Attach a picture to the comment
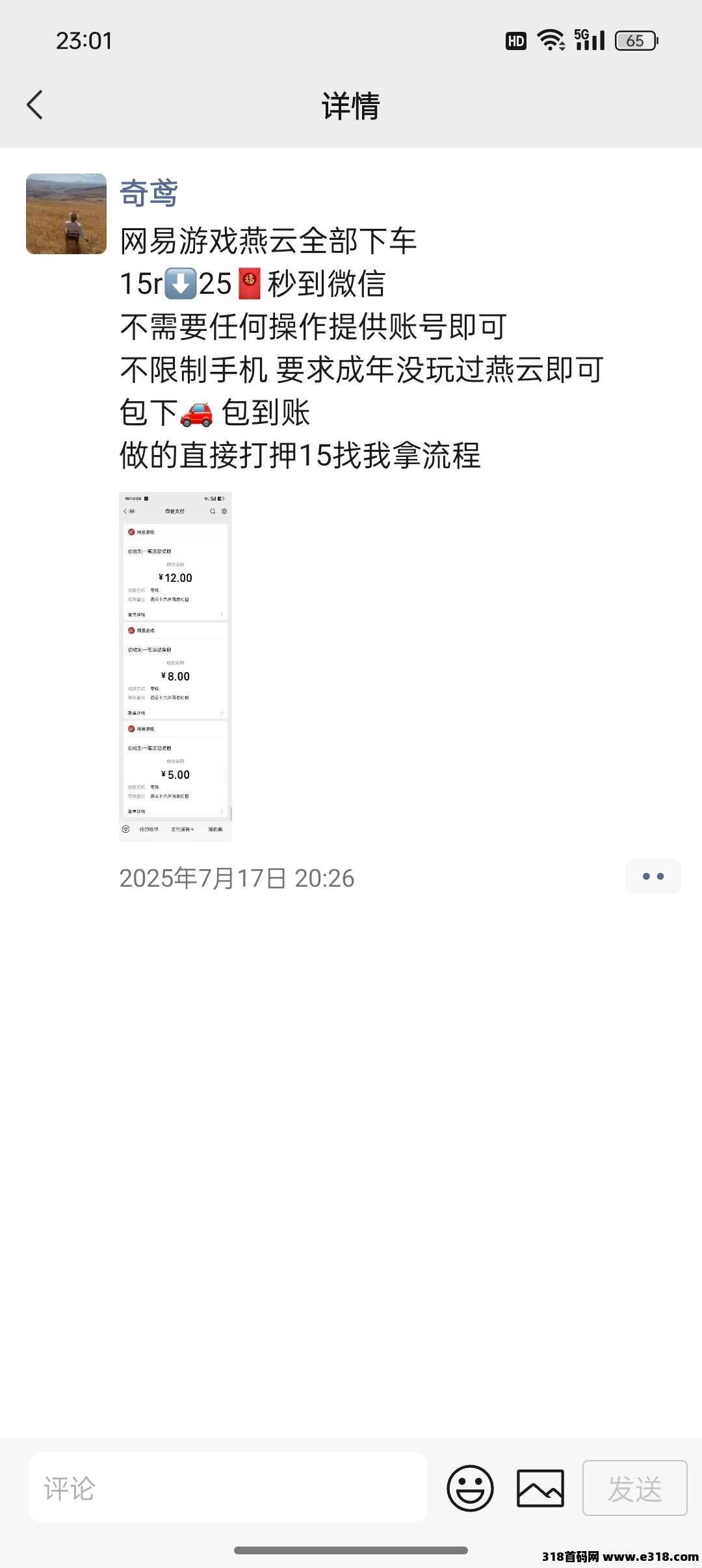The width and height of the screenshot is (702, 1568). click(x=540, y=1488)
